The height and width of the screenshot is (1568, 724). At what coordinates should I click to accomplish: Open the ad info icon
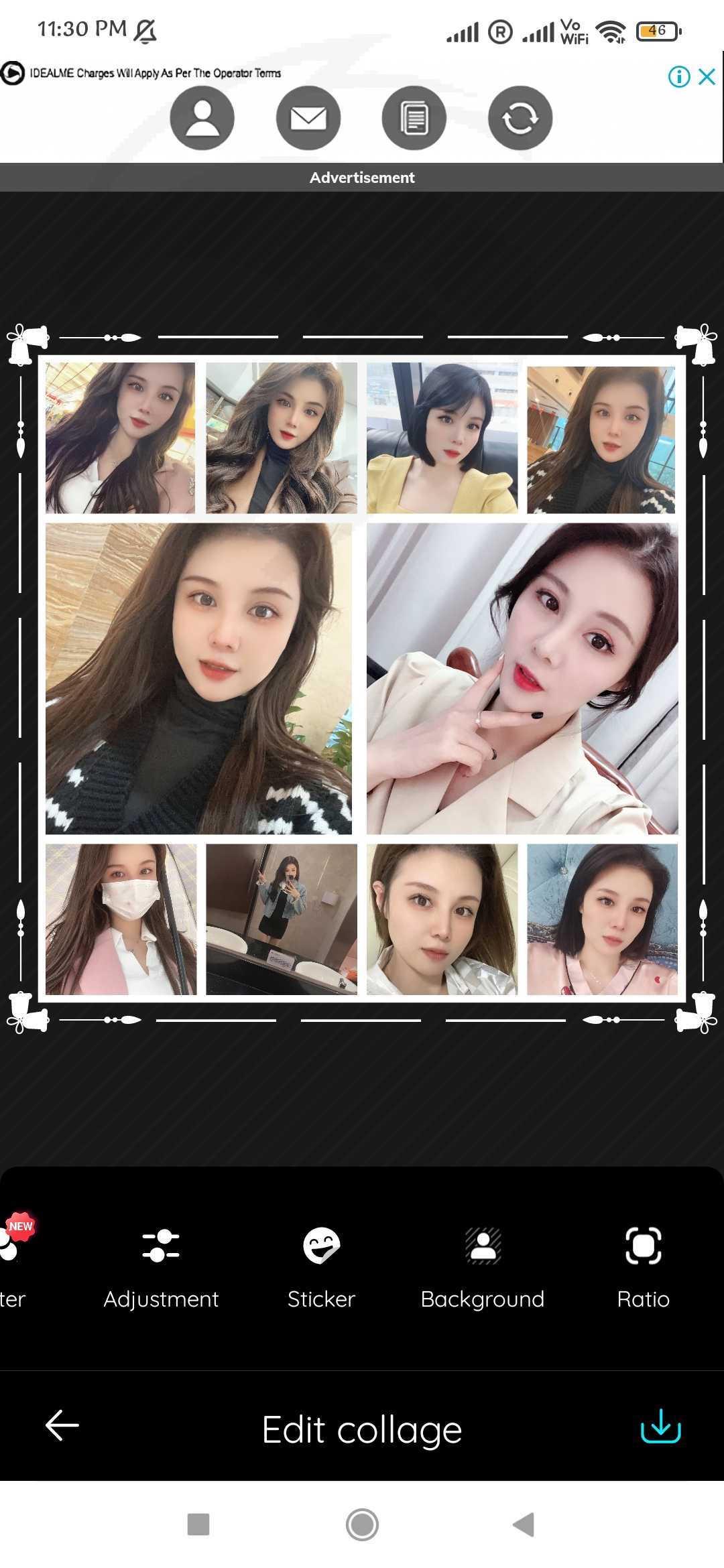(x=679, y=77)
